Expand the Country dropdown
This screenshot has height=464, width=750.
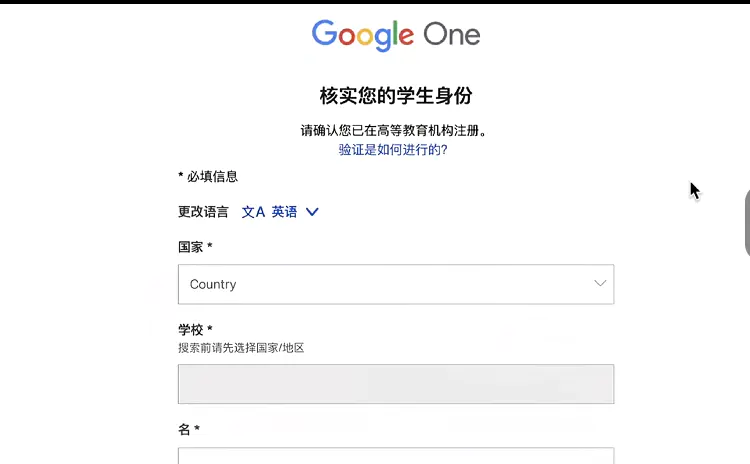396,284
